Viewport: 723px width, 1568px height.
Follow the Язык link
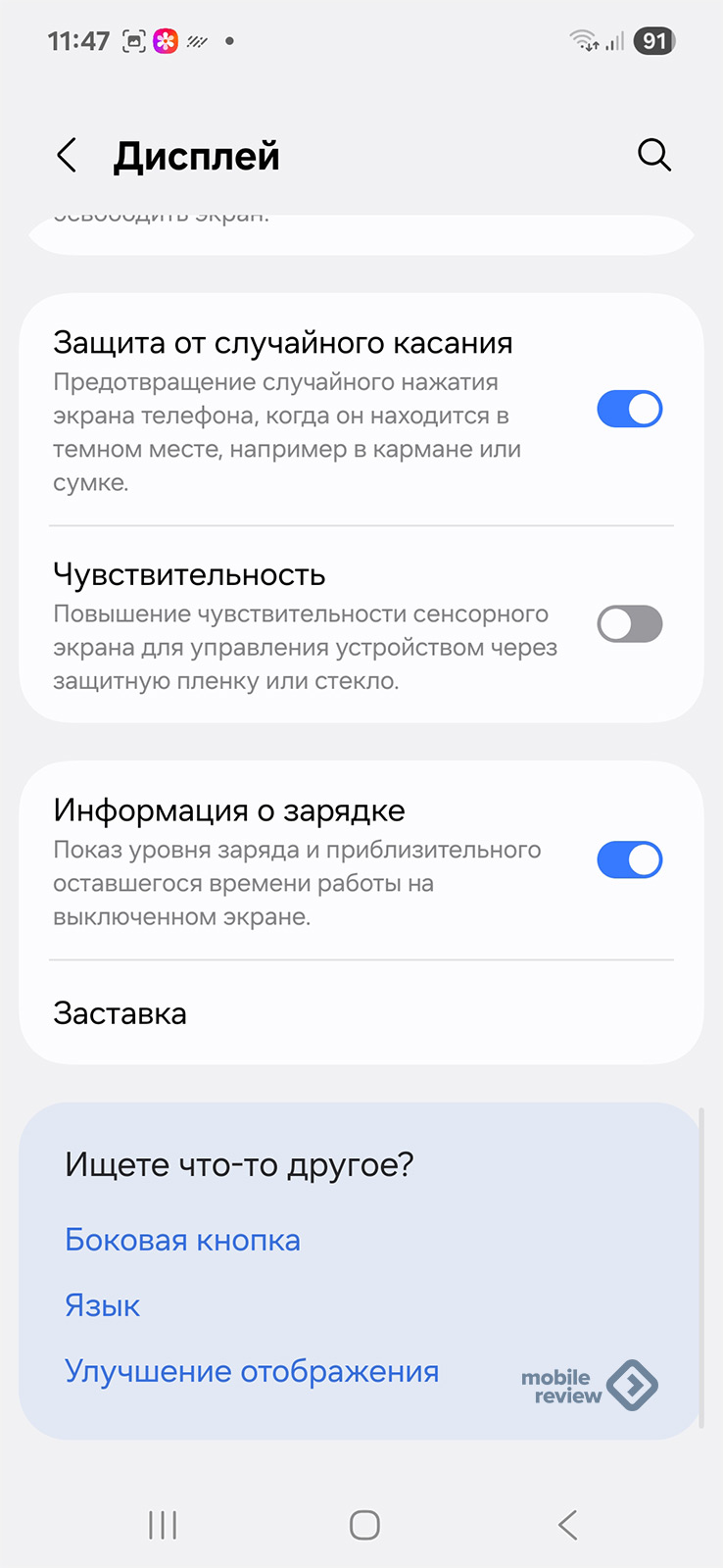click(x=103, y=1305)
